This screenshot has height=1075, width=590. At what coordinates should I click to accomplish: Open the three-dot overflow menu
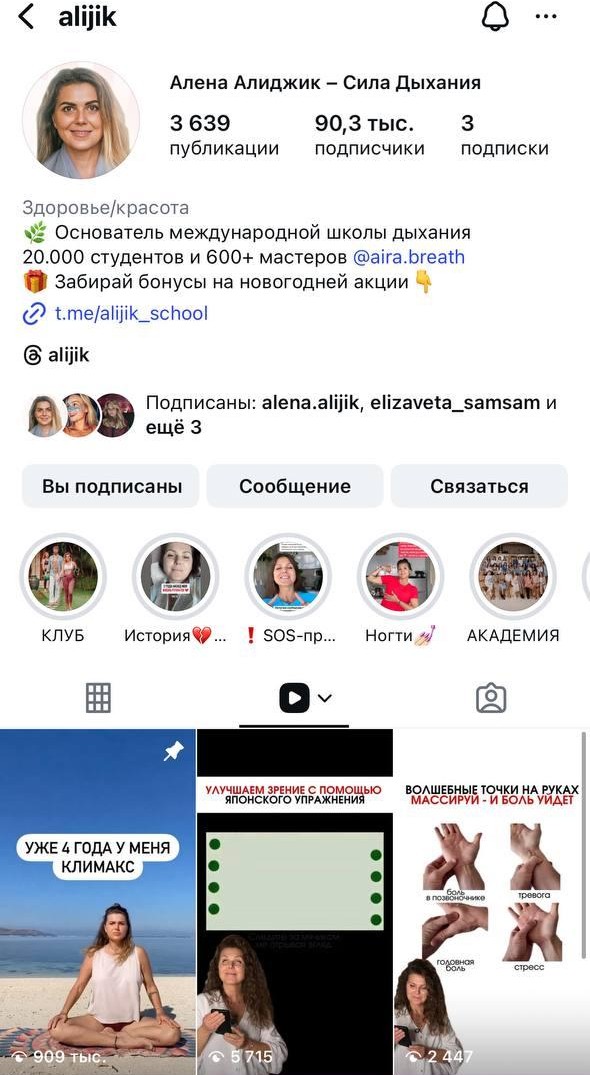pos(546,17)
